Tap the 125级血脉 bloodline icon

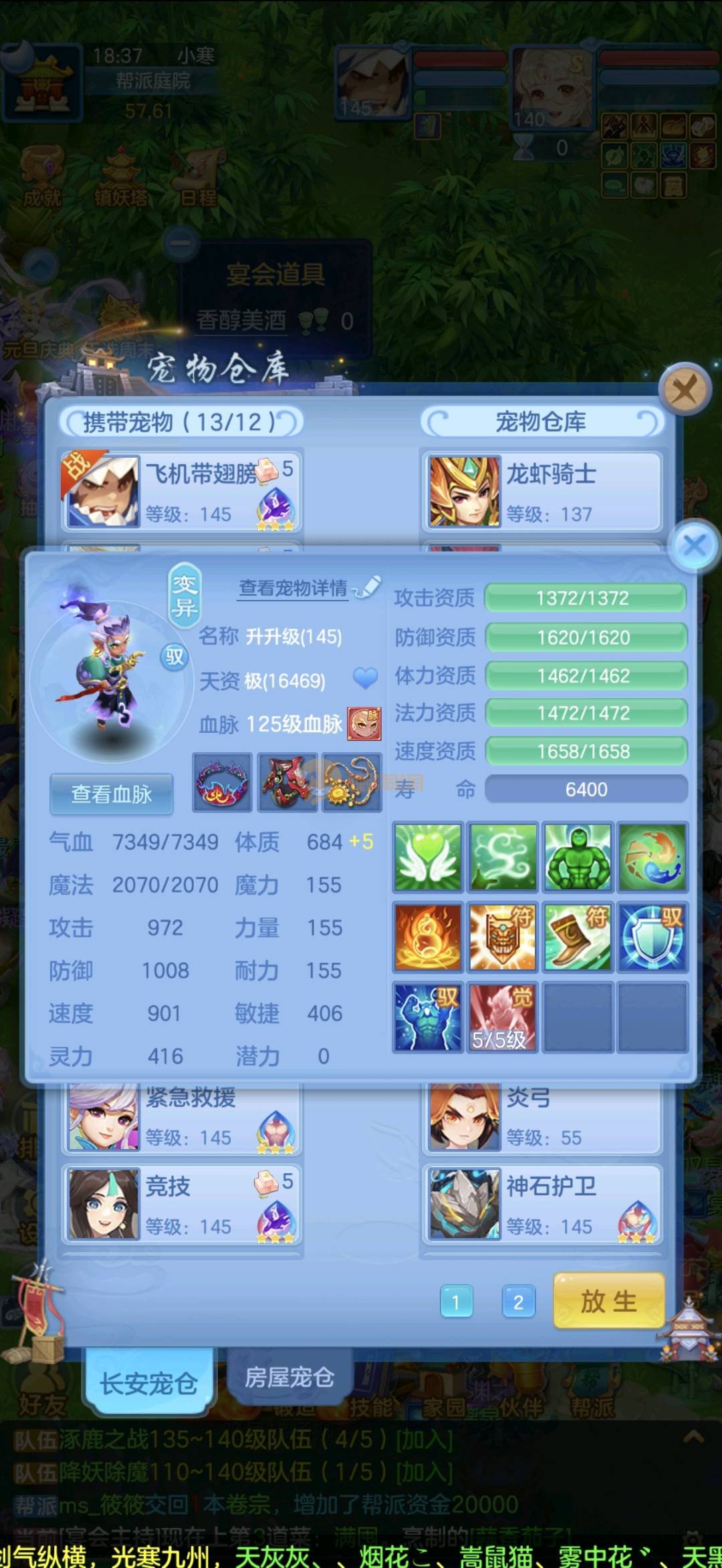click(364, 724)
